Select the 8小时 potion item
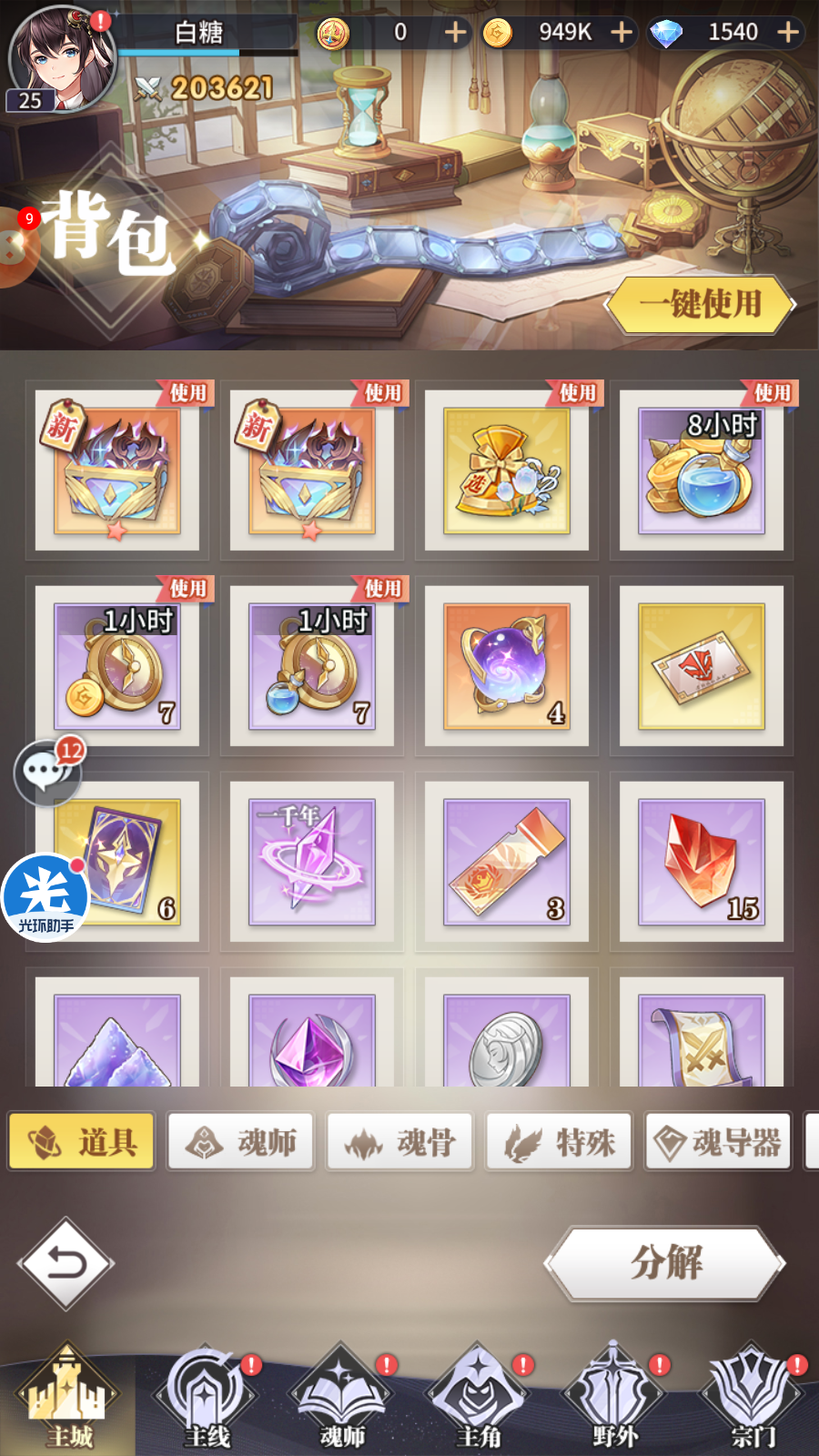The width and height of the screenshot is (819, 1456). [x=701, y=470]
